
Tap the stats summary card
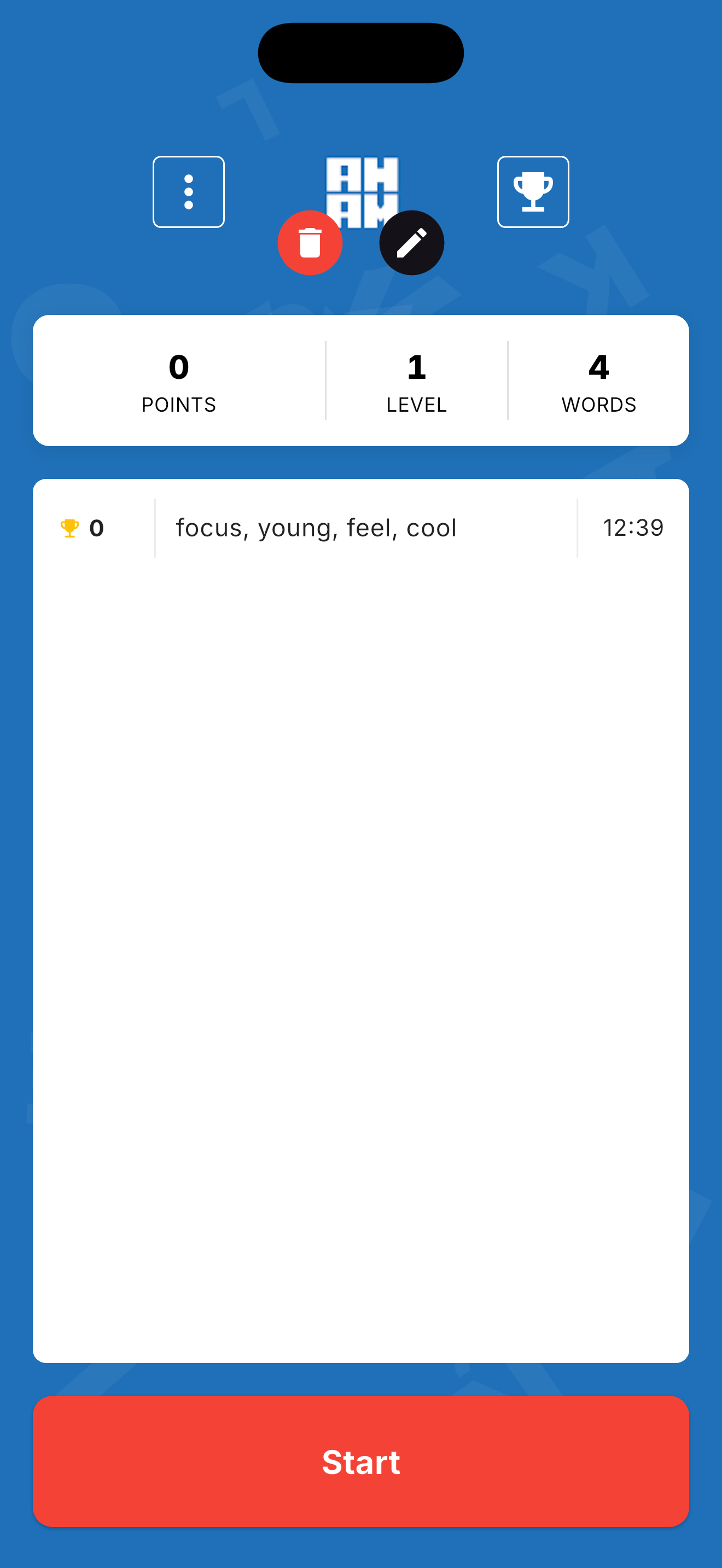361,380
